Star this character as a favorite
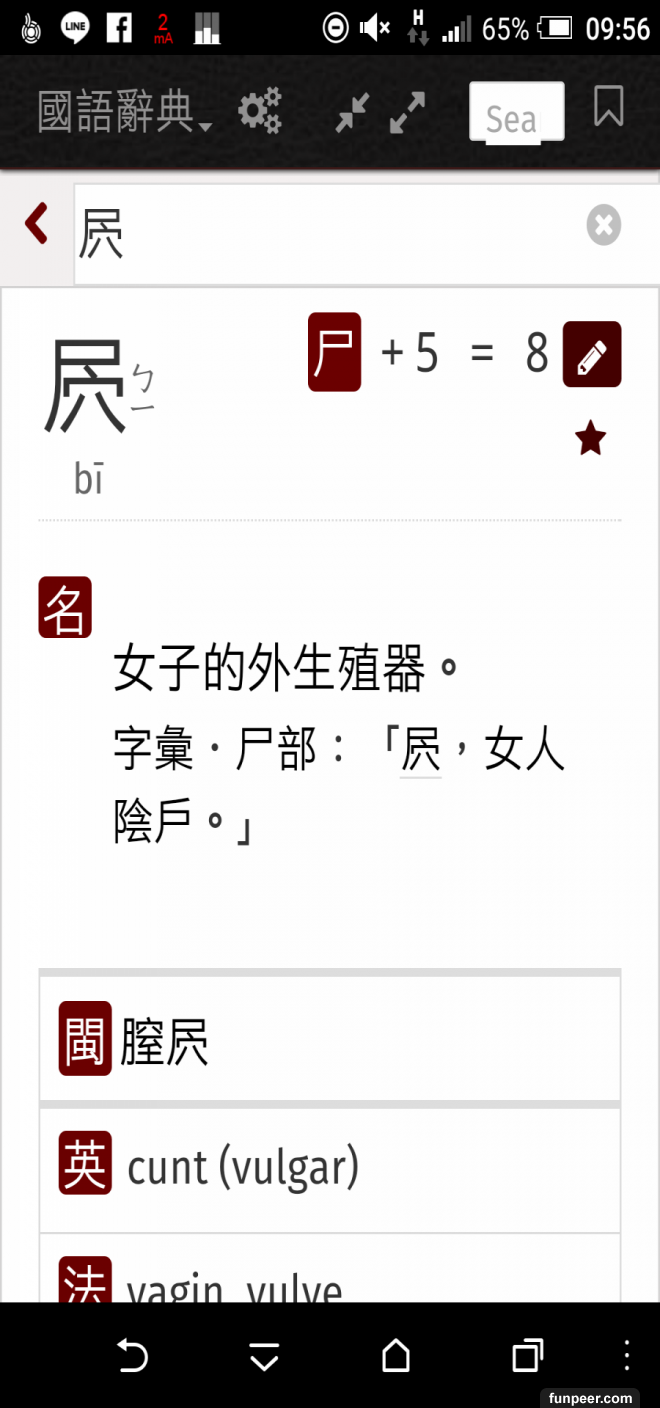 tap(590, 439)
